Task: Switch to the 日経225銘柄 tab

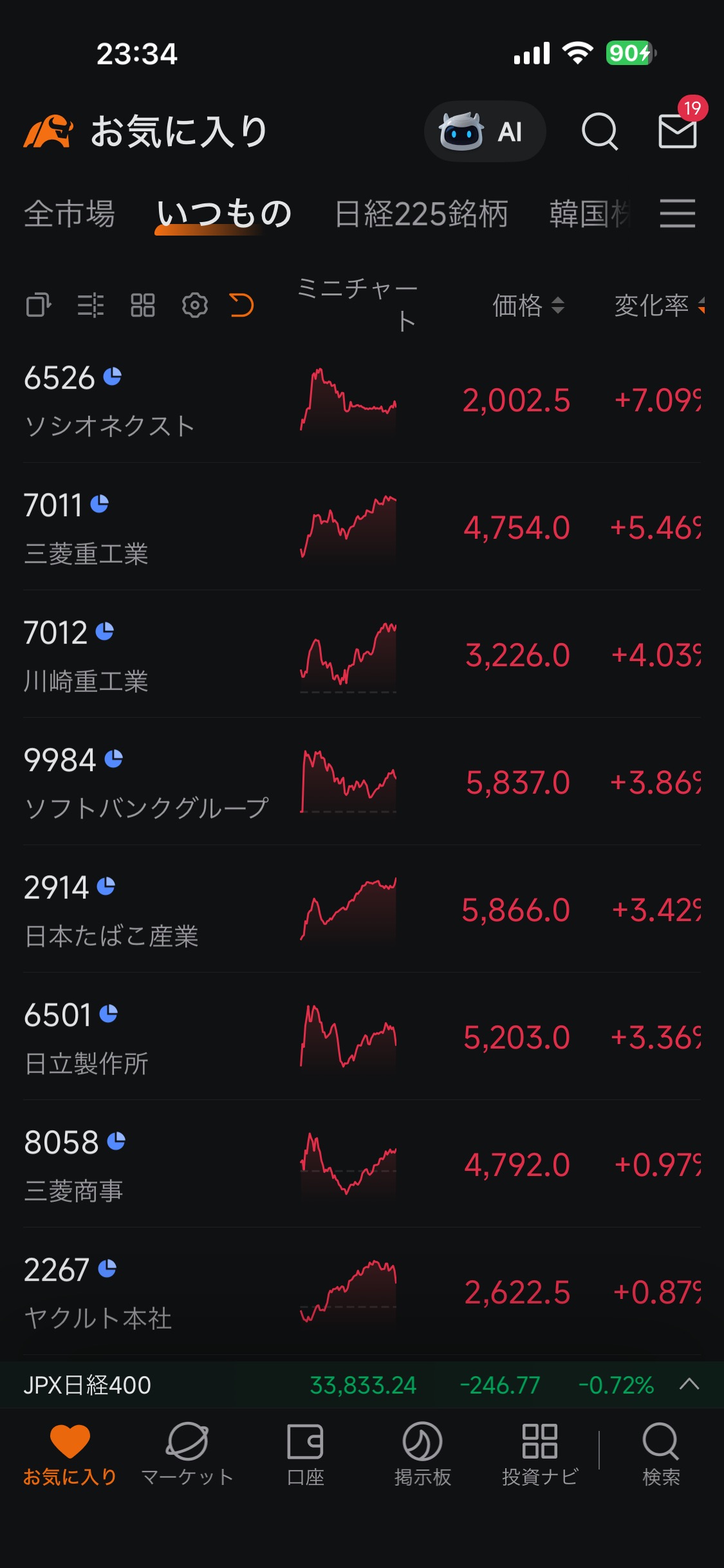Action: click(422, 214)
